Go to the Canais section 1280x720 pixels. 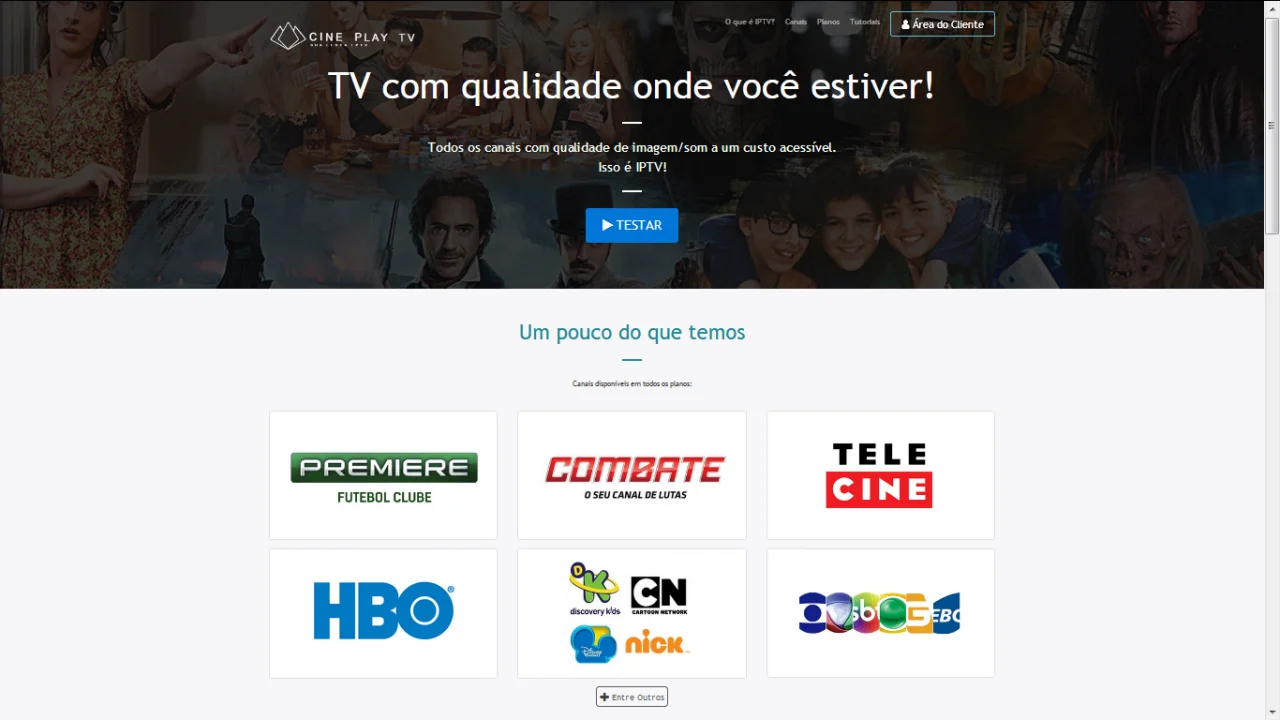[x=796, y=22]
